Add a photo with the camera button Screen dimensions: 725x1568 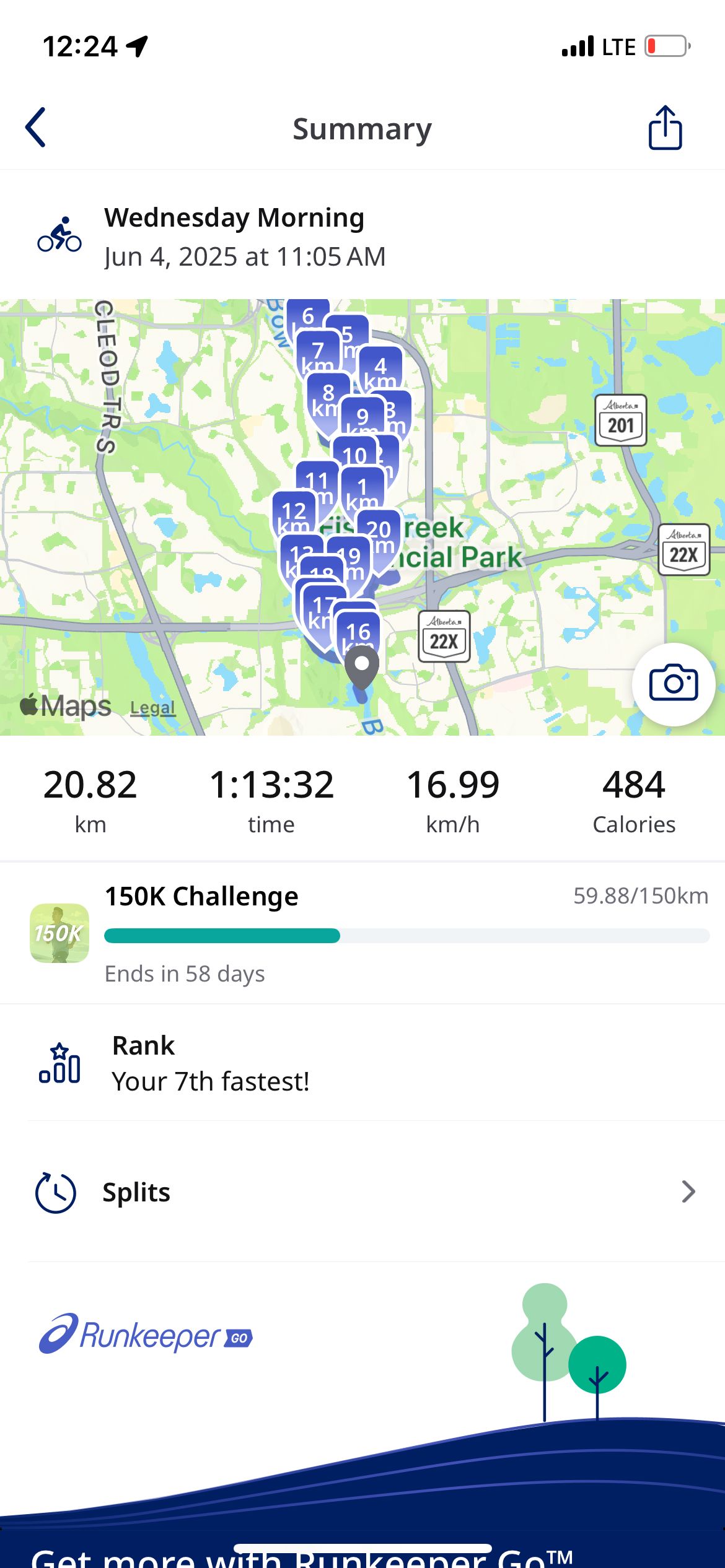pyautogui.click(x=674, y=684)
